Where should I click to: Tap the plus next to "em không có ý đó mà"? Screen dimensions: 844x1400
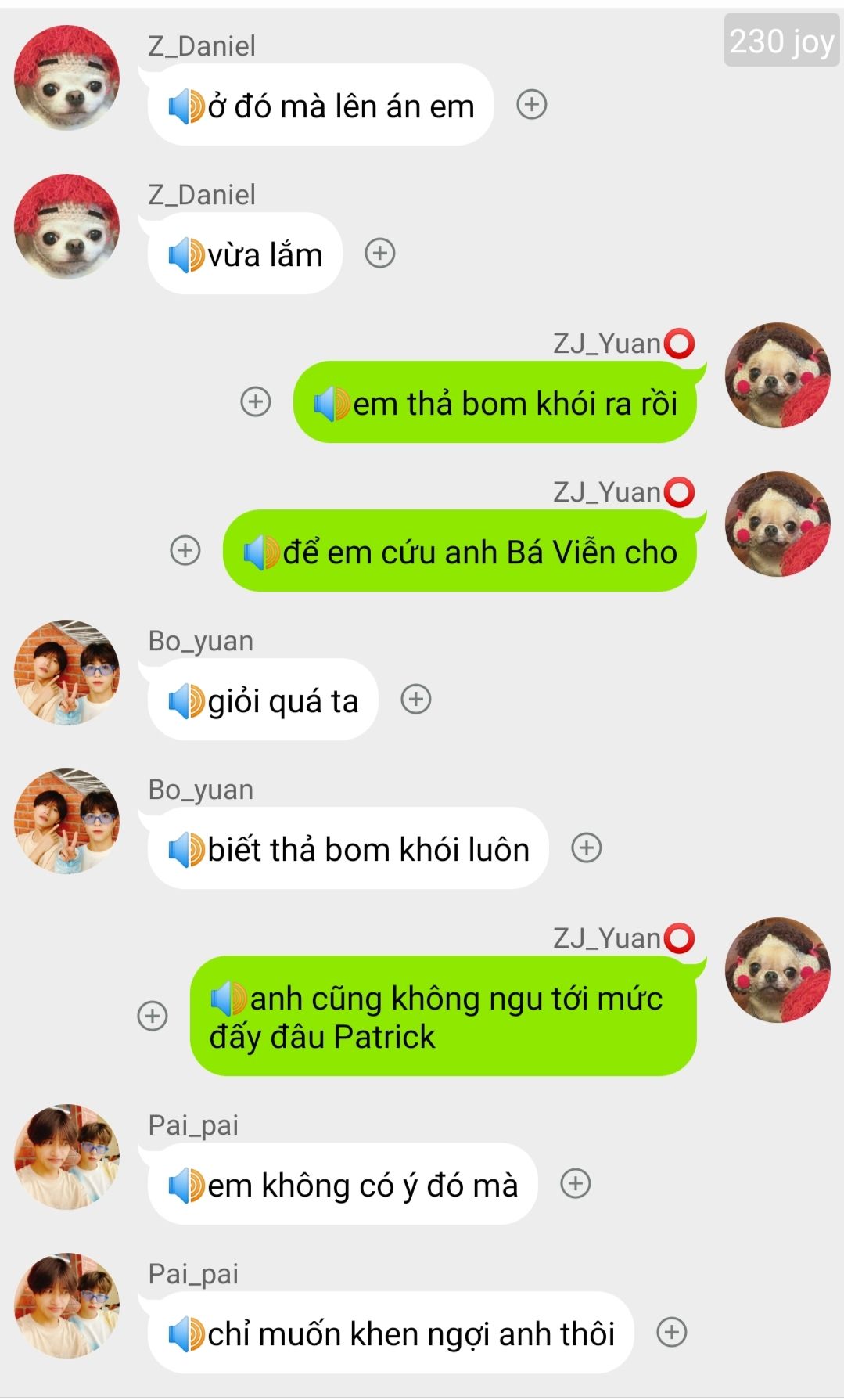point(576,1183)
